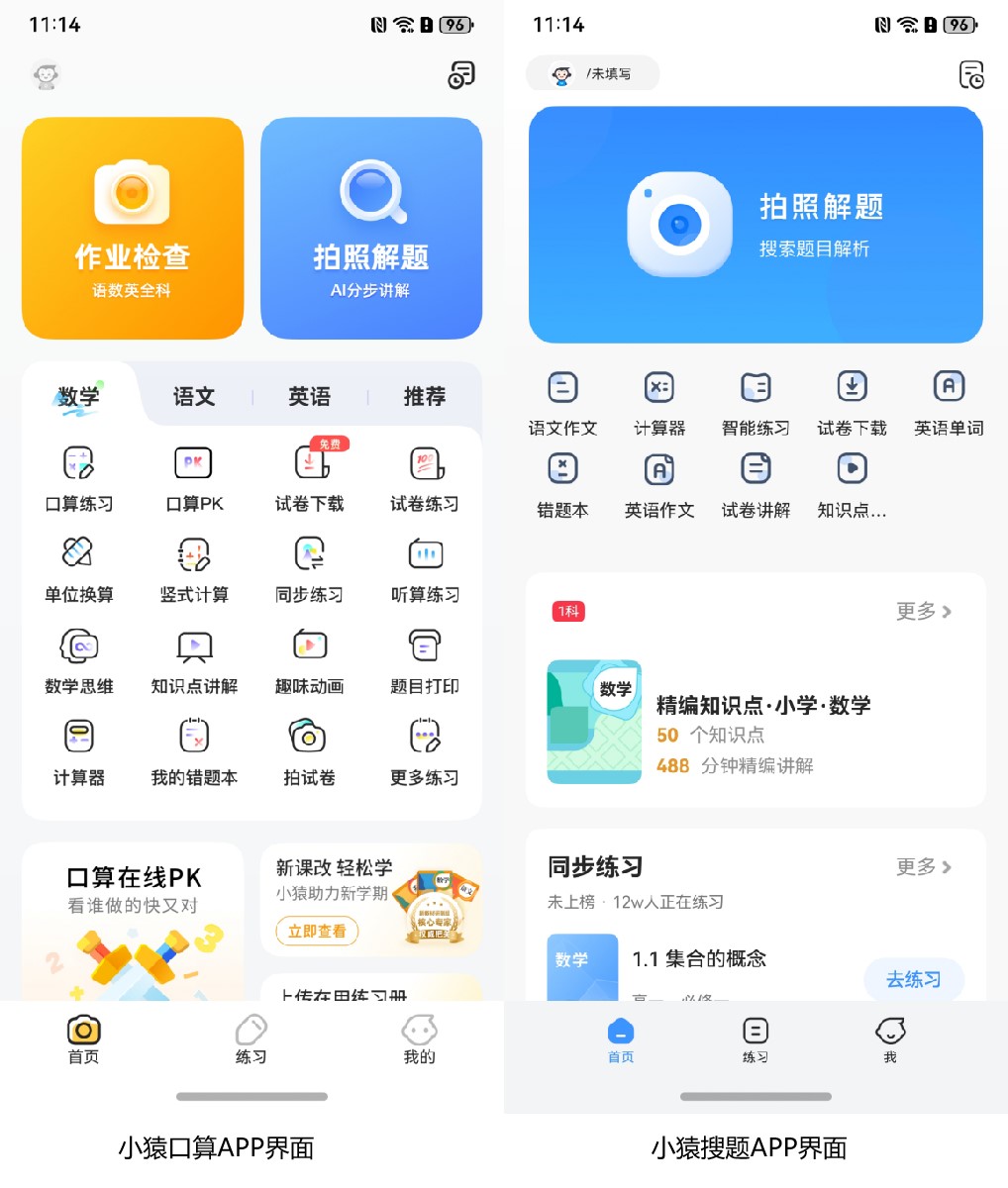Open the 错题本 icon
The height and width of the screenshot is (1188, 1008).
coord(561,483)
